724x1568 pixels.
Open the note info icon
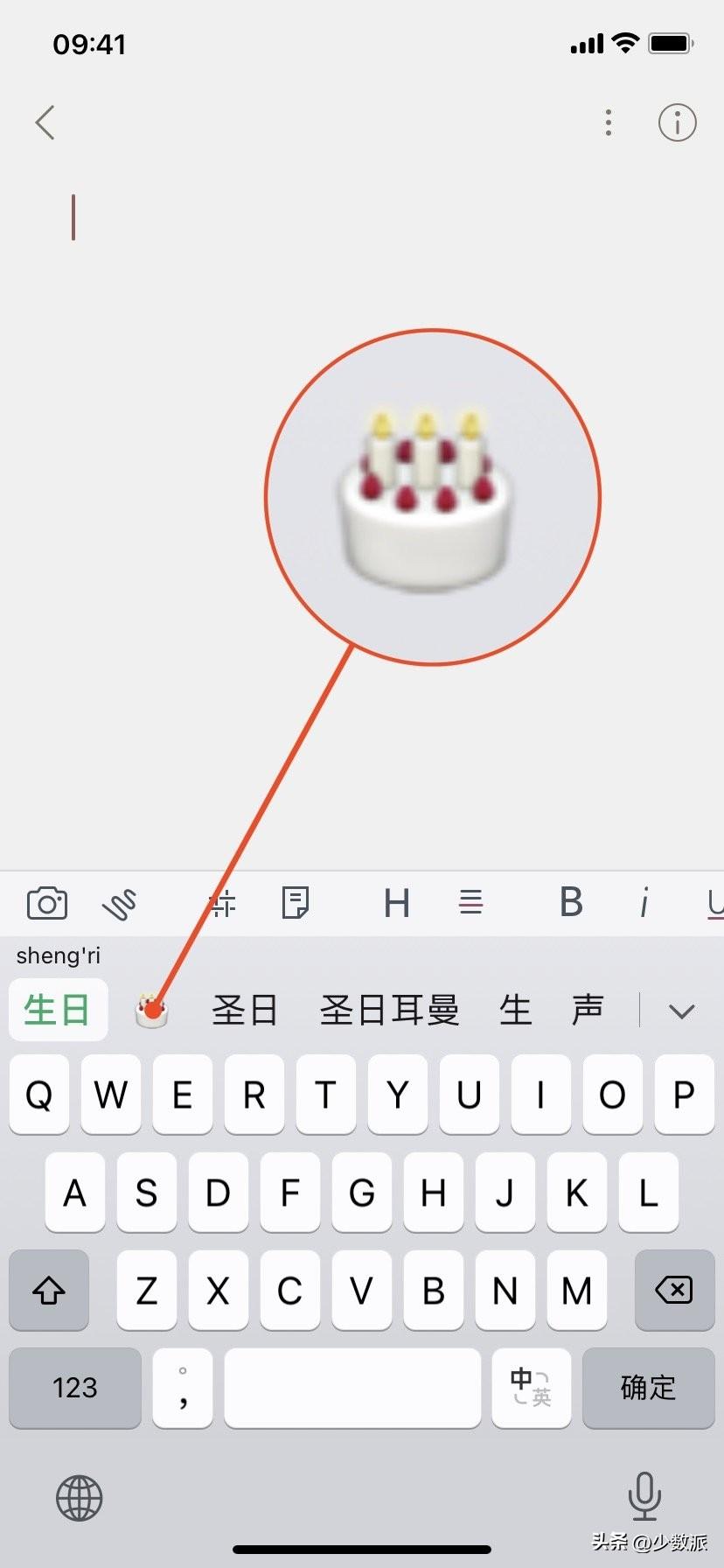pyautogui.click(x=678, y=122)
